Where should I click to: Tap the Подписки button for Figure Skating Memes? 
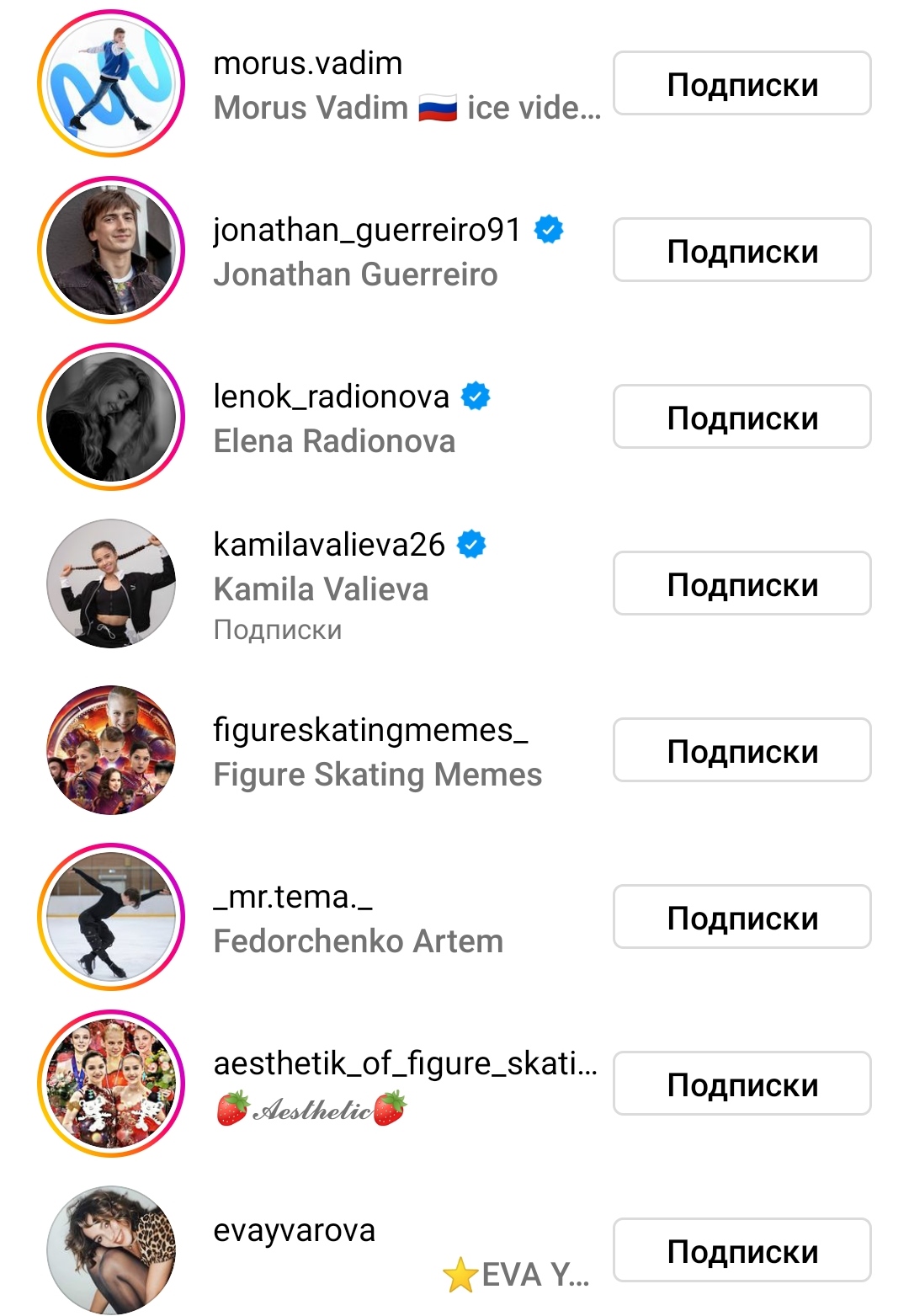[x=742, y=750]
